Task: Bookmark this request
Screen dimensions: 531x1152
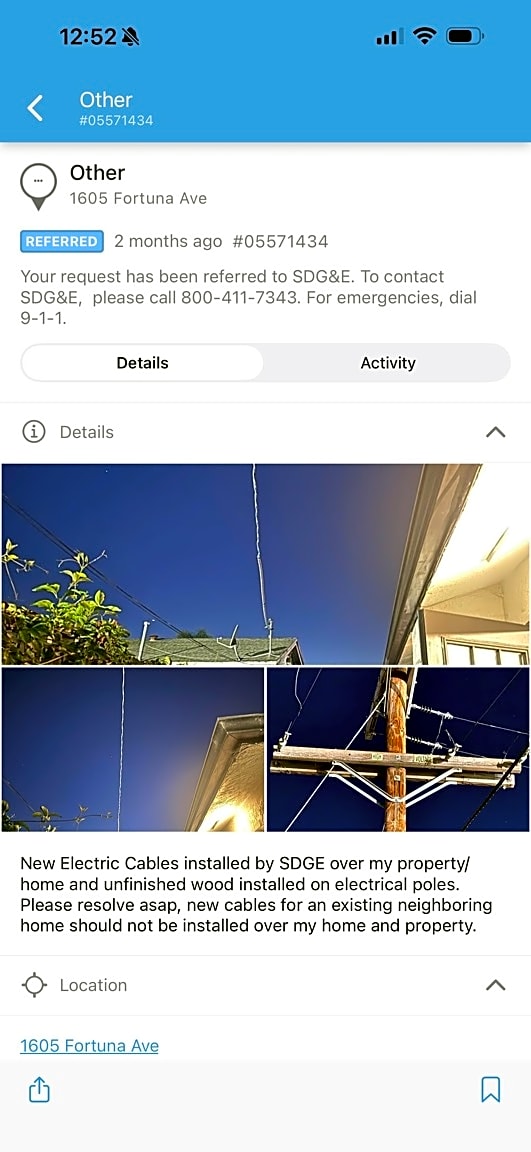Action: click(491, 1090)
